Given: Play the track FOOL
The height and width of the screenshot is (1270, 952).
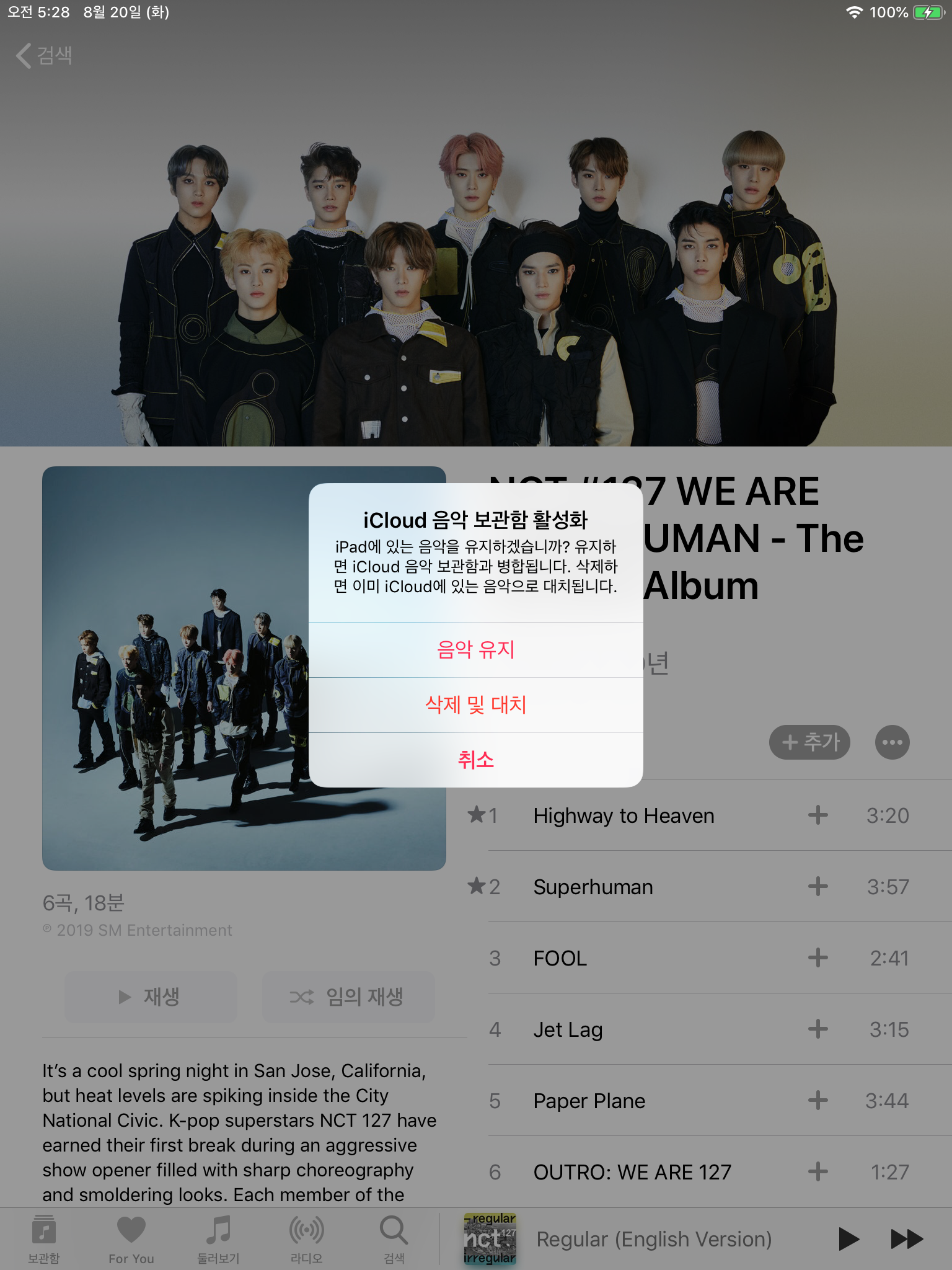Looking at the screenshot, I should (x=560, y=958).
